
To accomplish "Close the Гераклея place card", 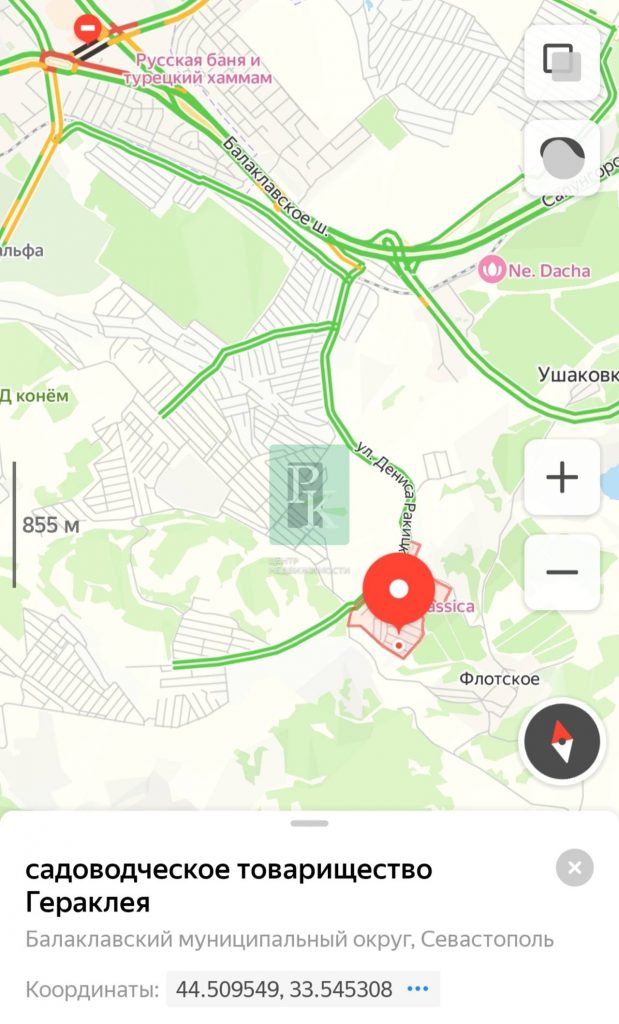I will click(575, 868).
